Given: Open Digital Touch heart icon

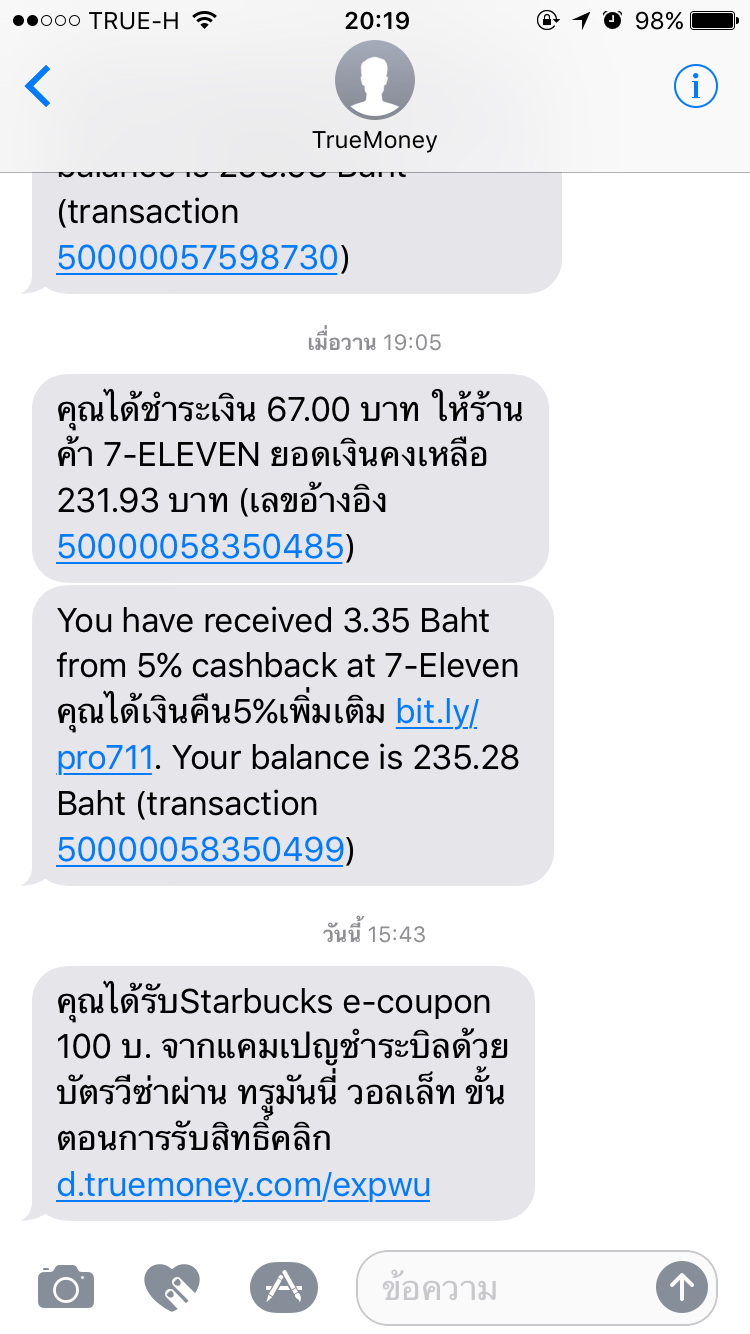Looking at the screenshot, I should click(x=172, y=1286).
